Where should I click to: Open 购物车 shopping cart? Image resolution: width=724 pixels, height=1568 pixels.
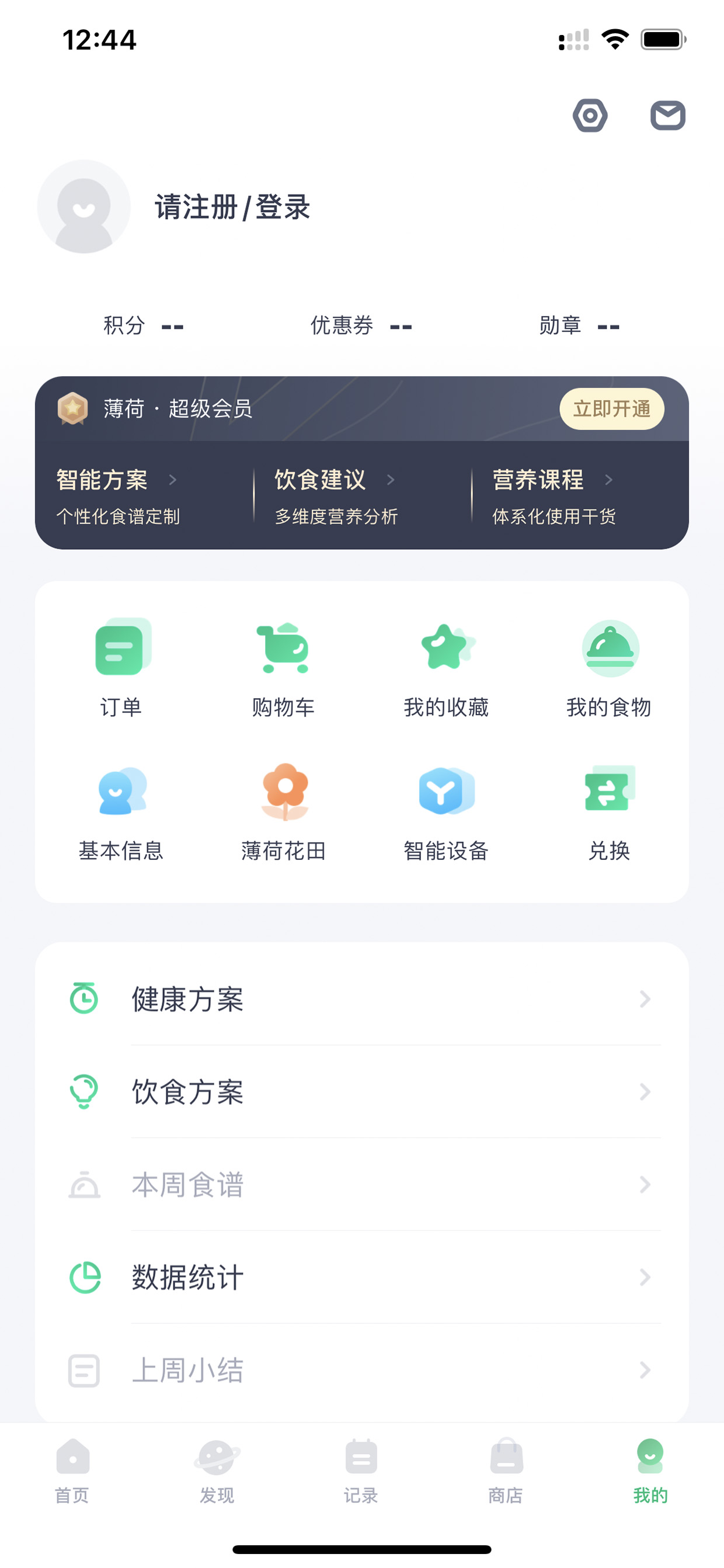(x=284, y=668)
